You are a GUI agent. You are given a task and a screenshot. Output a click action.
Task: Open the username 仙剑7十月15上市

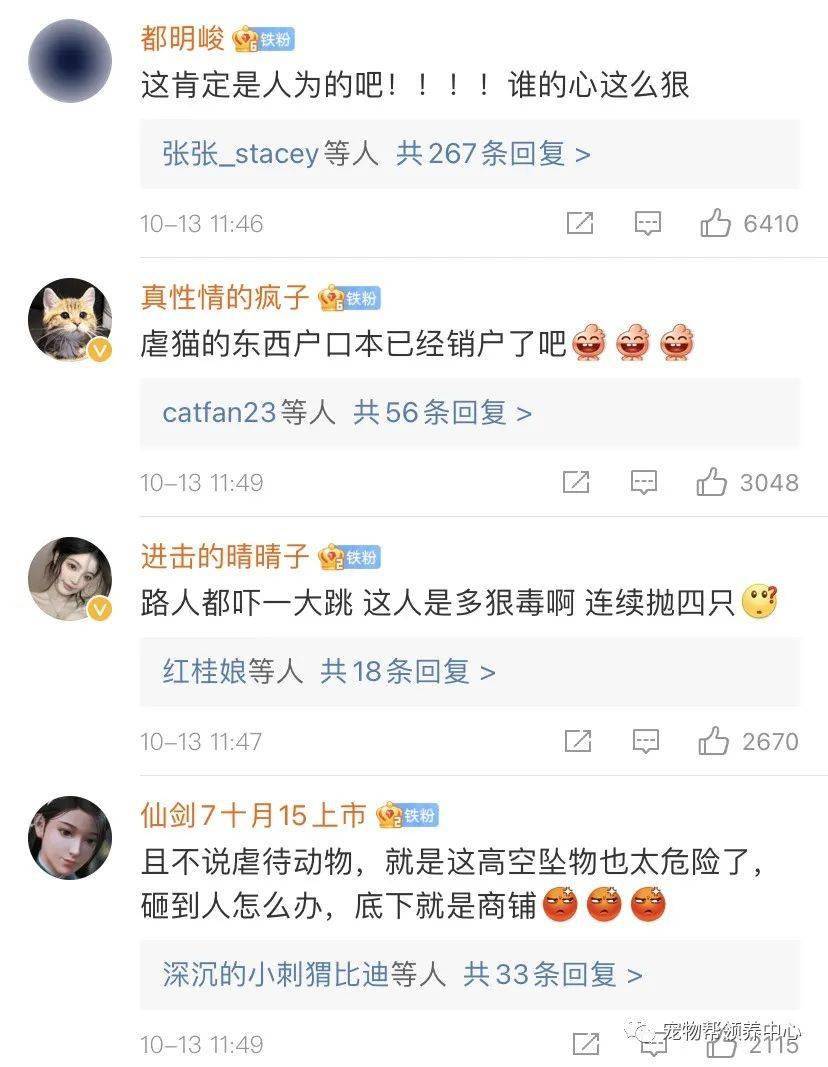(x=253, y=815)
